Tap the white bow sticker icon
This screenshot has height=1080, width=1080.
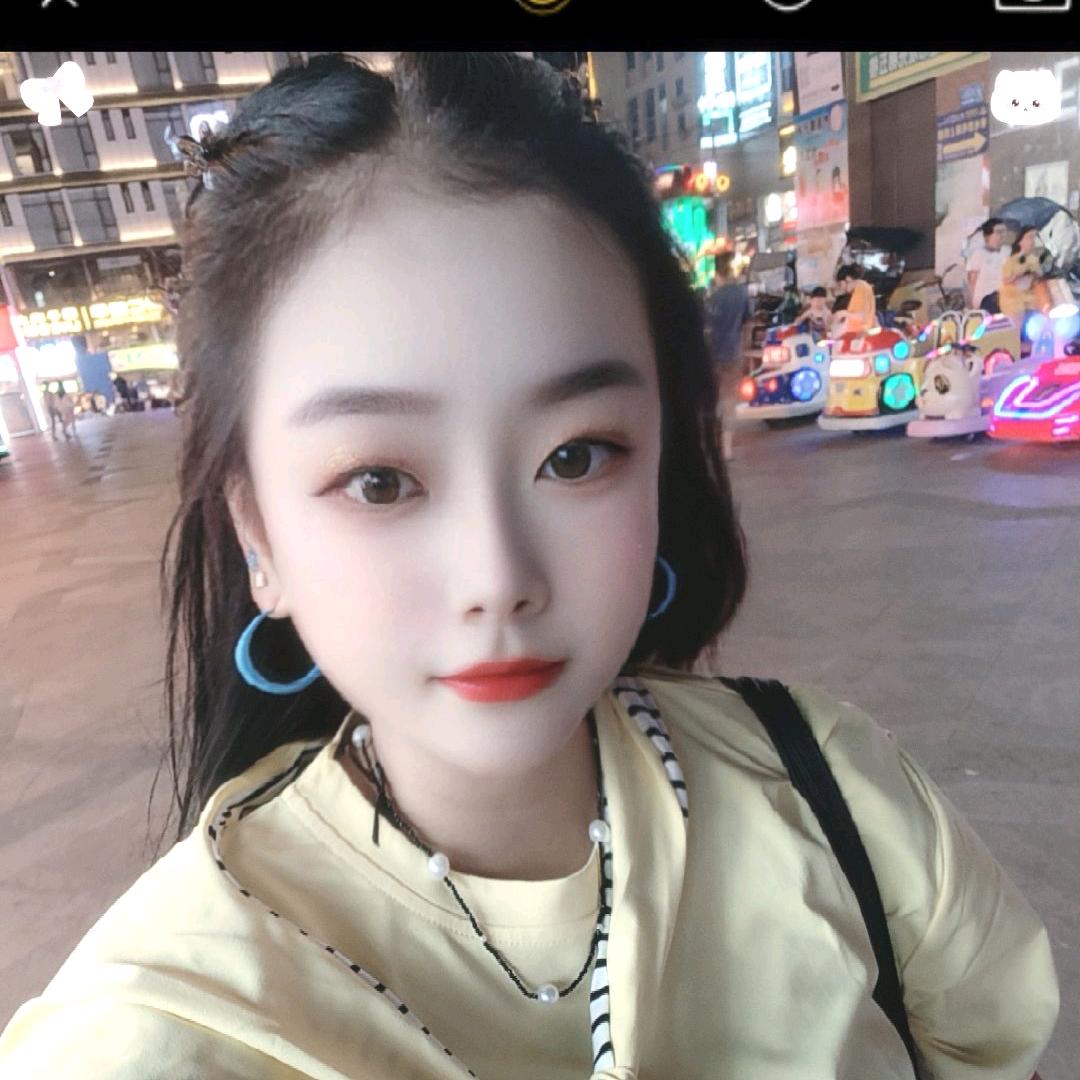pos(56,95)
